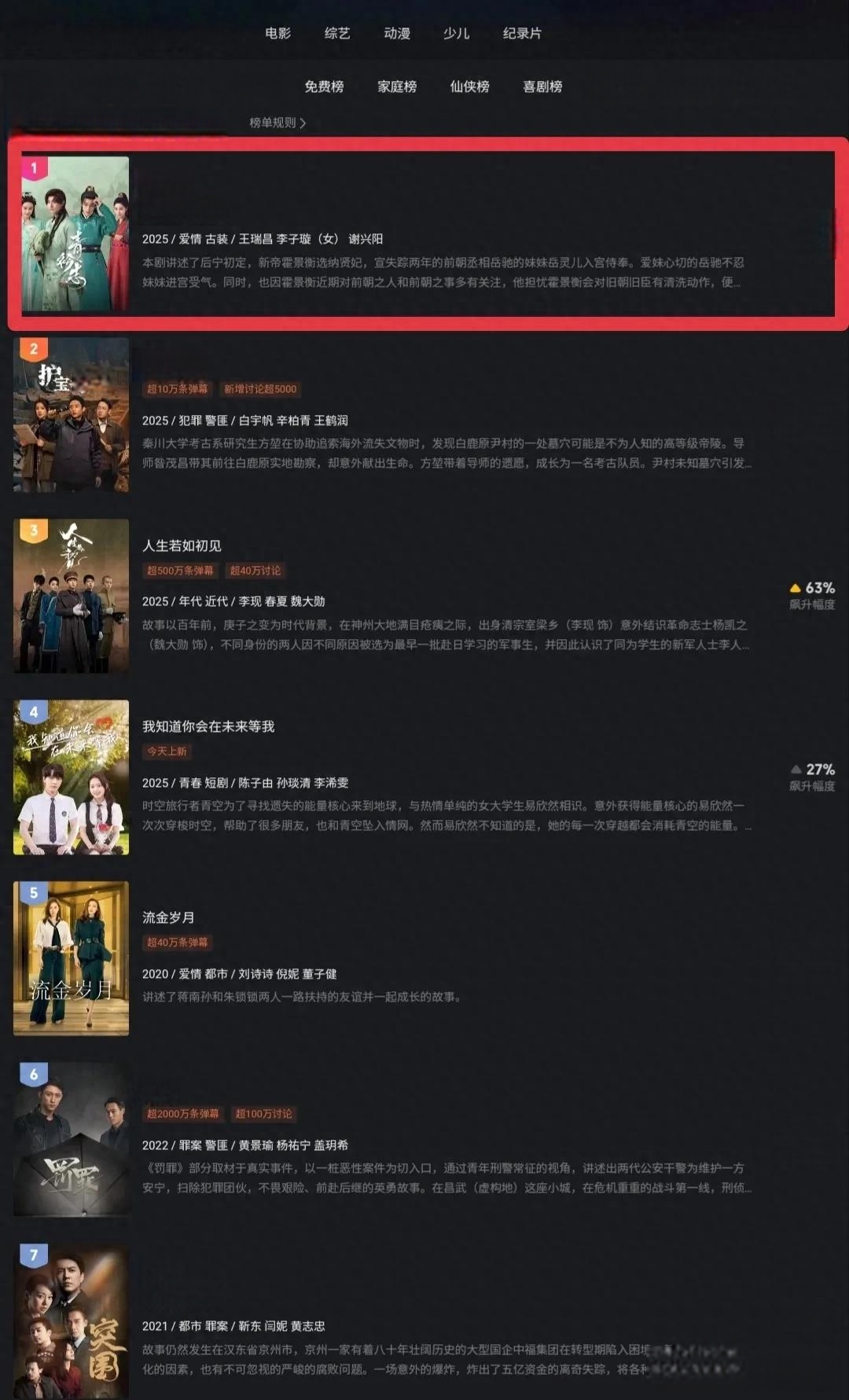Select the 少儿 tab
849x1400 pixels.
(456, 33)
